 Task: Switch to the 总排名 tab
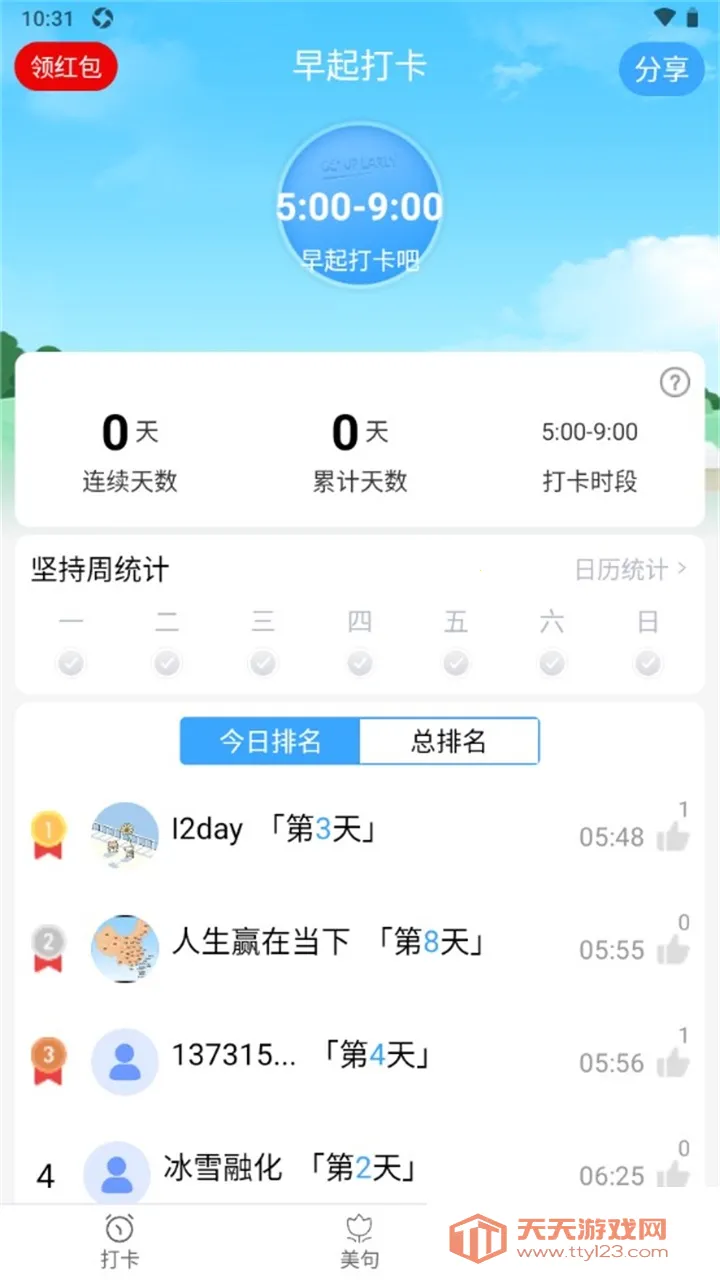449,741
